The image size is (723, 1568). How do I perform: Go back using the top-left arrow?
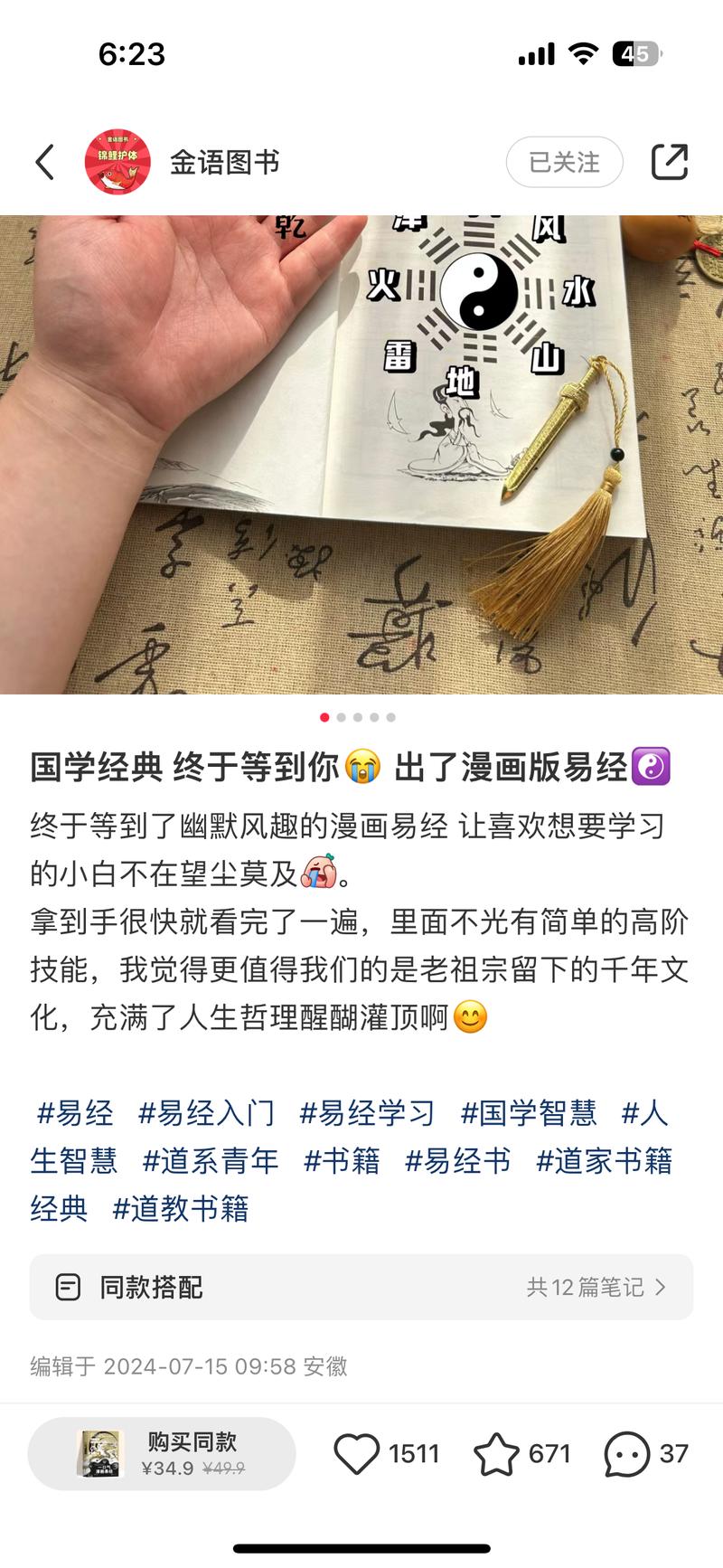click(45, 163)
